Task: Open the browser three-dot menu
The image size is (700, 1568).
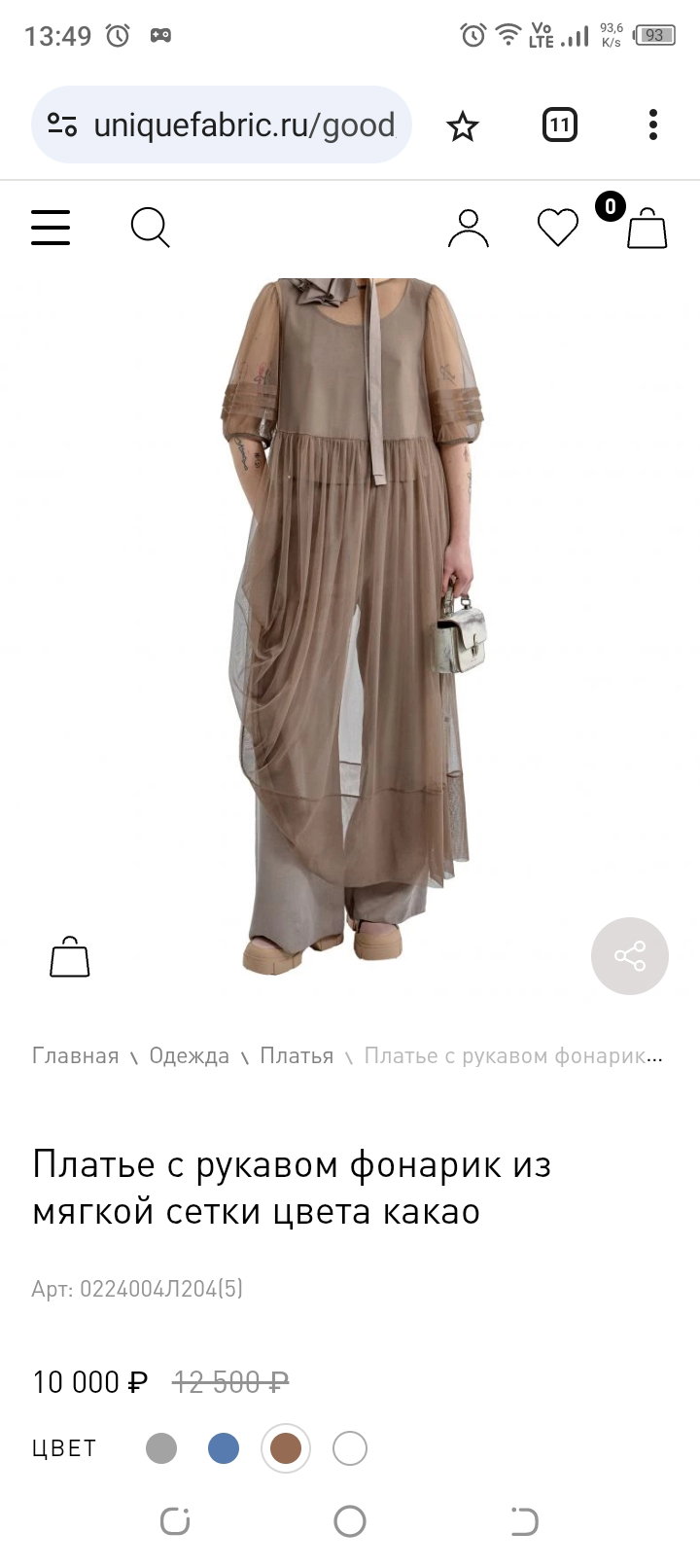Action: [x=653, y=125]
